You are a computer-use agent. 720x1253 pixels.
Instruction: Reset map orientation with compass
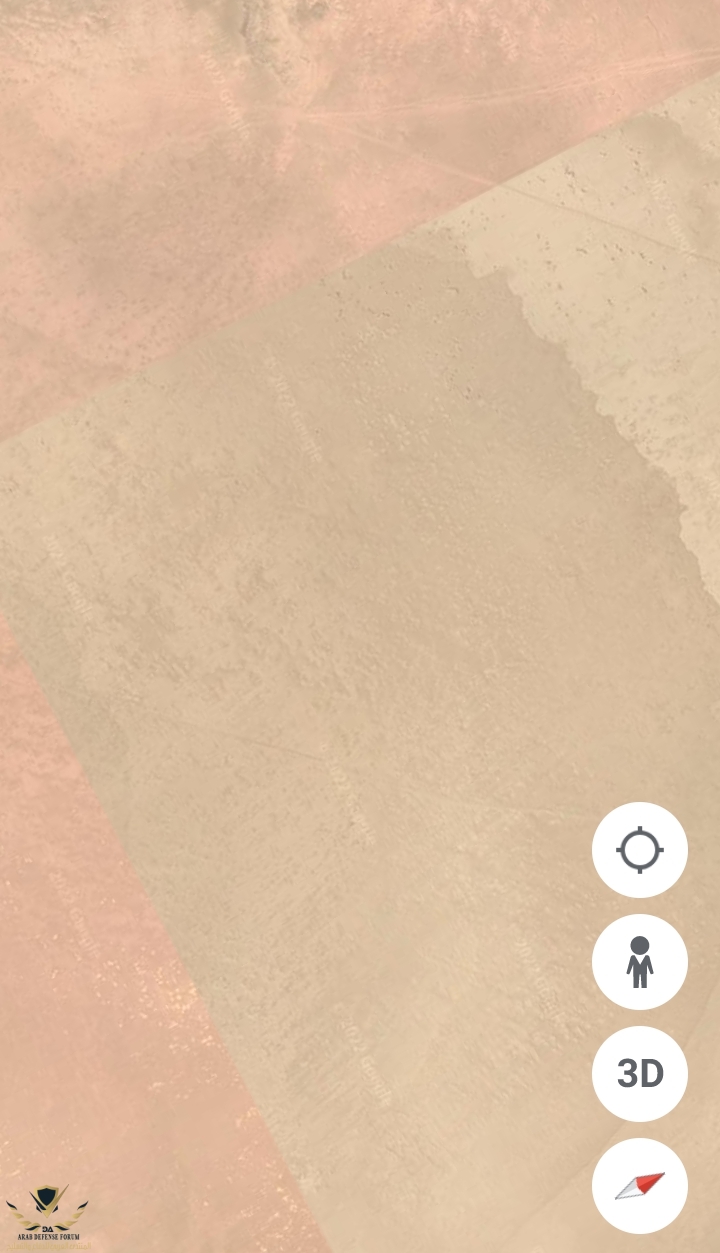pos(640,1186)
